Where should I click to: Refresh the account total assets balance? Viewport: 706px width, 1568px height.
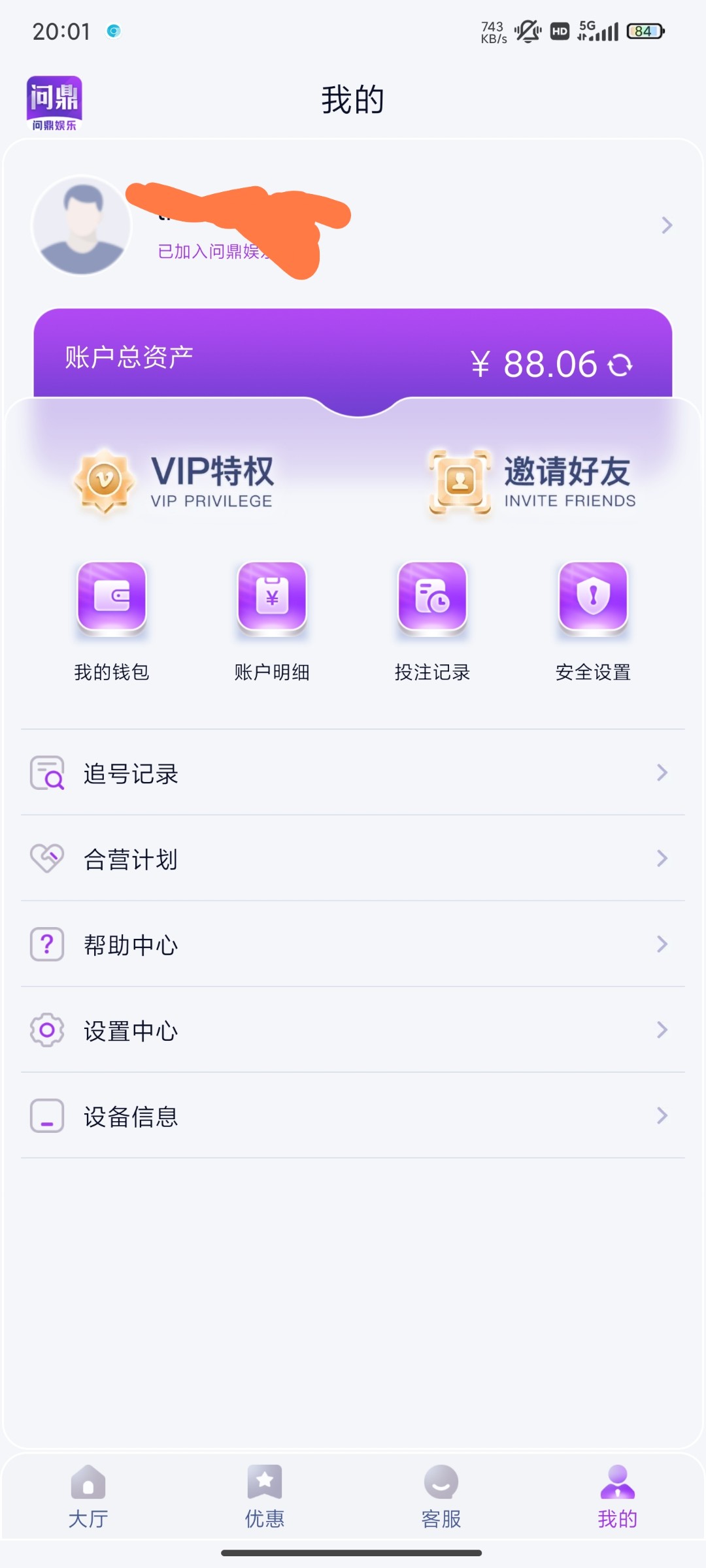point(620,365)
